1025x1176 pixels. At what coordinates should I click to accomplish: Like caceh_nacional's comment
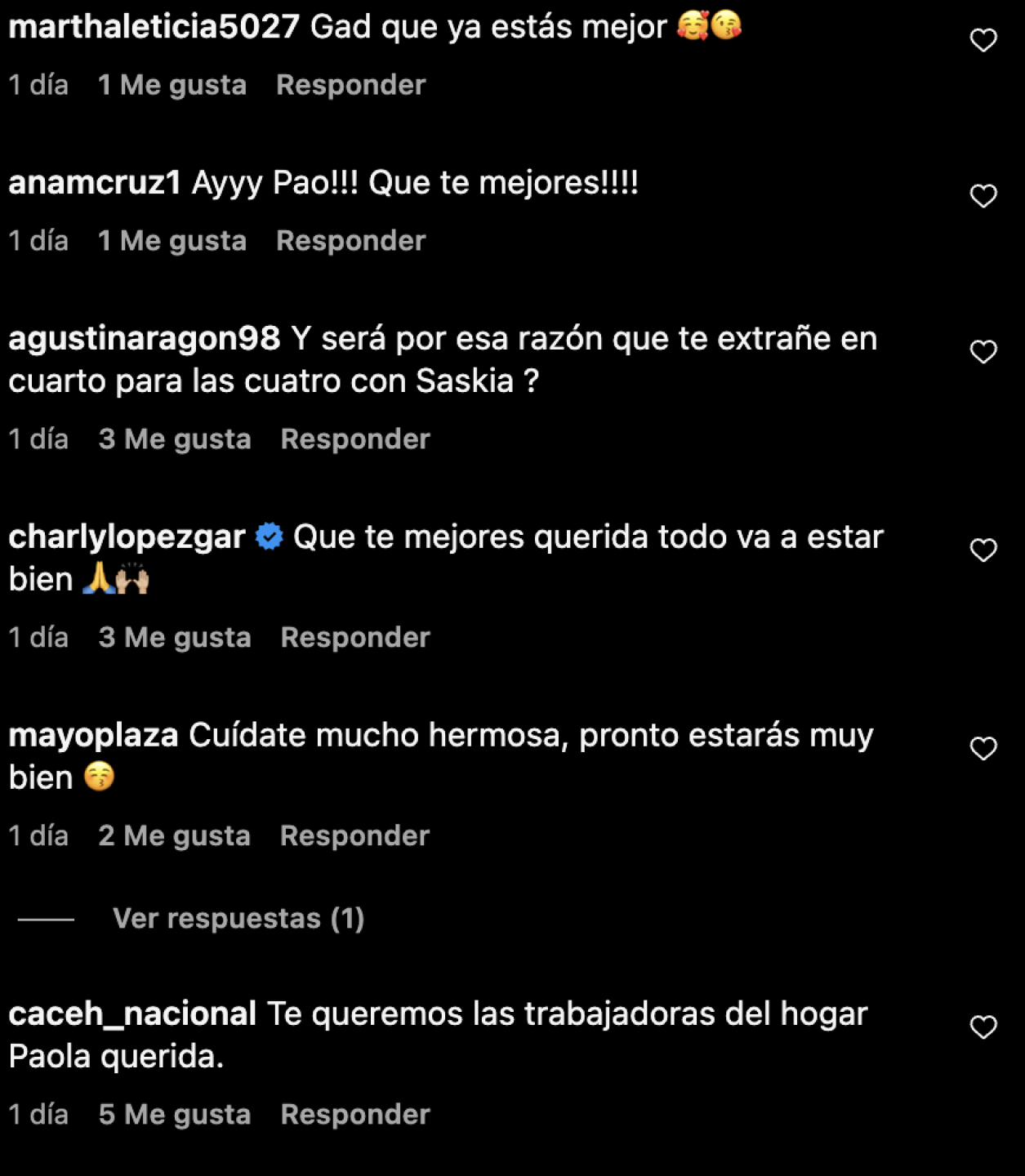click(983, 1028)
